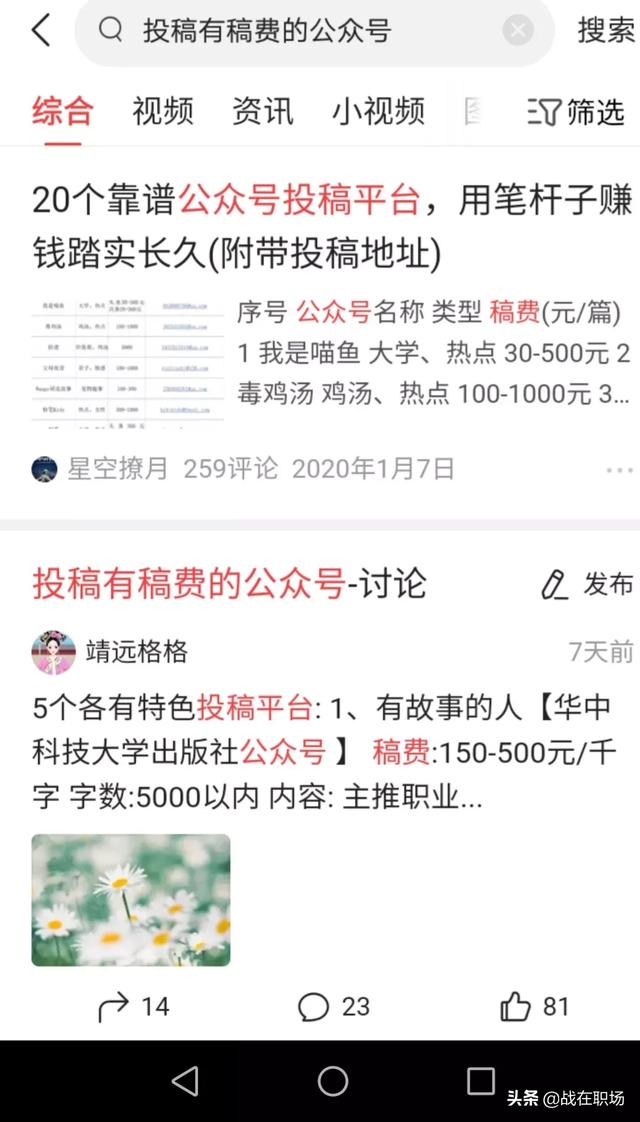Image resolution: width=640 pixels, height=1122 pixels.
Task: Switch to the 视频 tab
Action: pyautogui.click(x=163, y=111)
